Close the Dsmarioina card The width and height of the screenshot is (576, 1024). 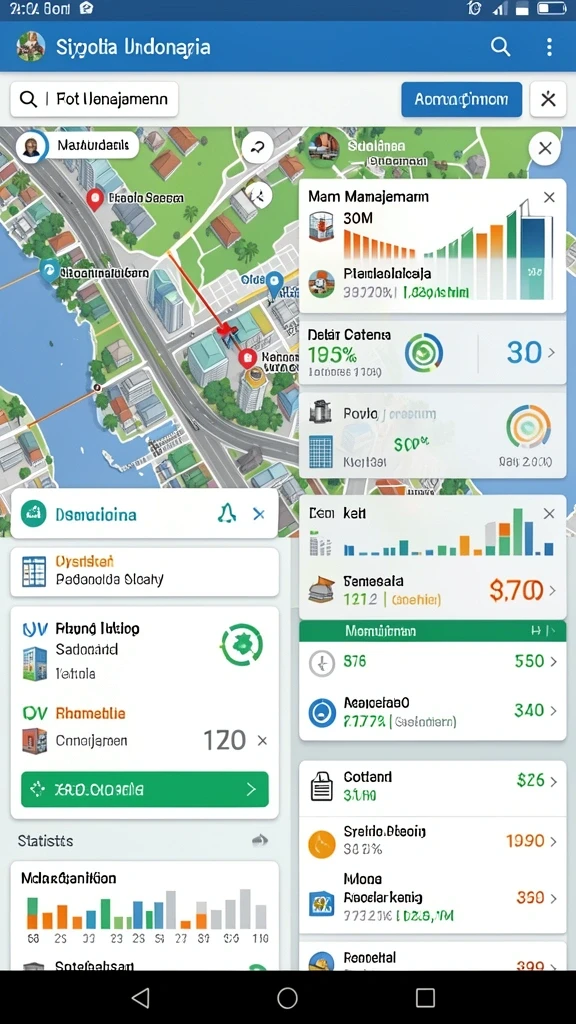tap(259, 514)
